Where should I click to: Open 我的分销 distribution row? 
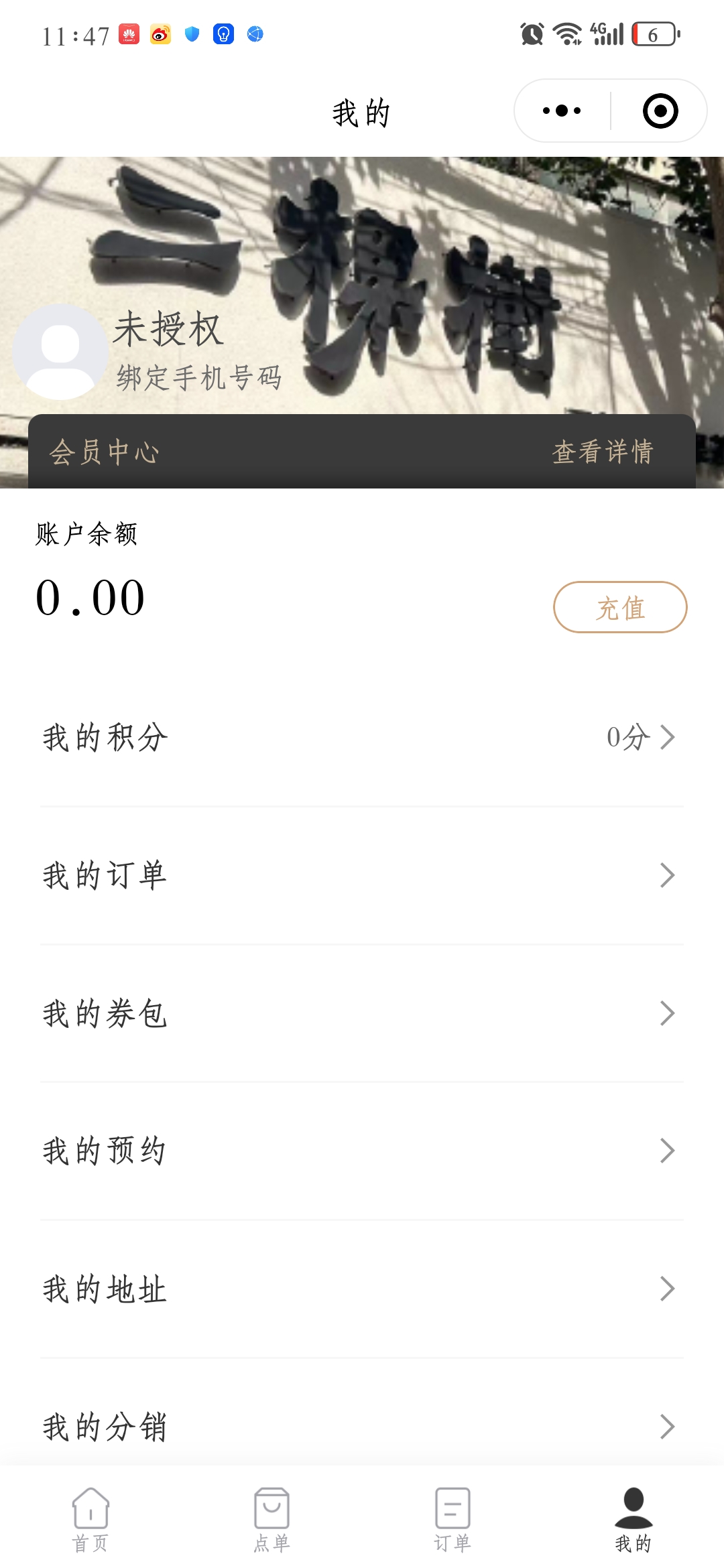click(x=362, y=1426)
